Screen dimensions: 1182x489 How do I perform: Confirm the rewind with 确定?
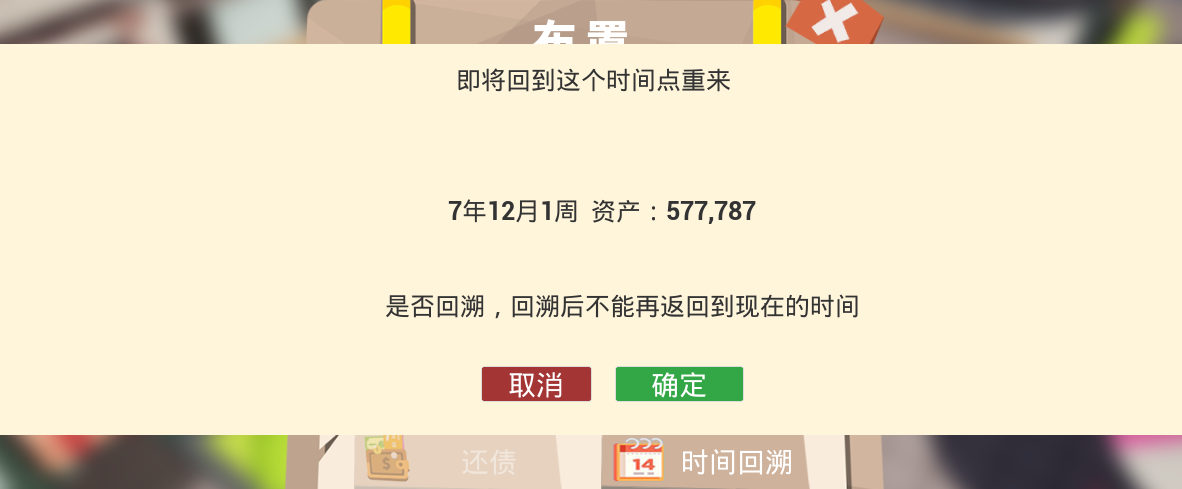pyautogui.click(x=679, y=384)
